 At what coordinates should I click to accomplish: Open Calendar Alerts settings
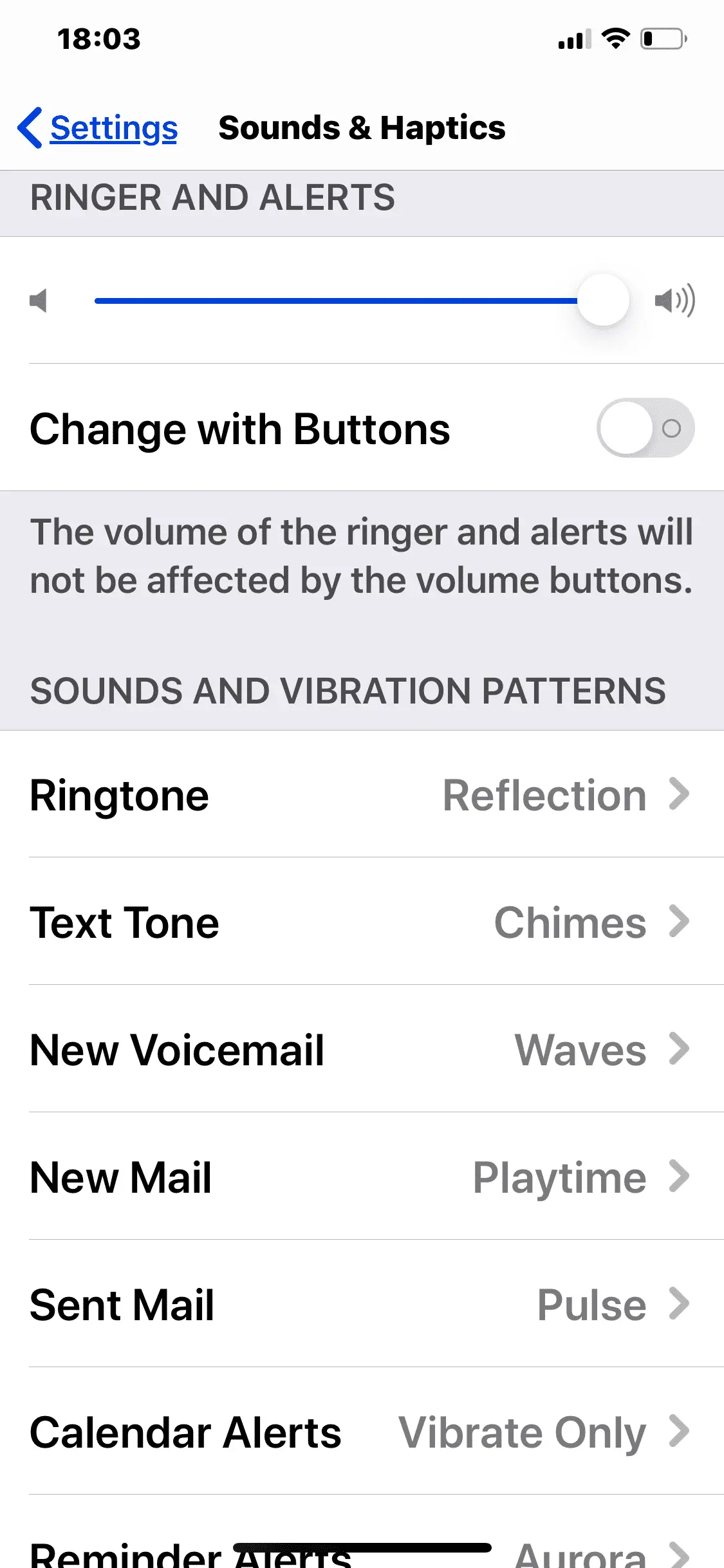click(x=360, y=1432)
